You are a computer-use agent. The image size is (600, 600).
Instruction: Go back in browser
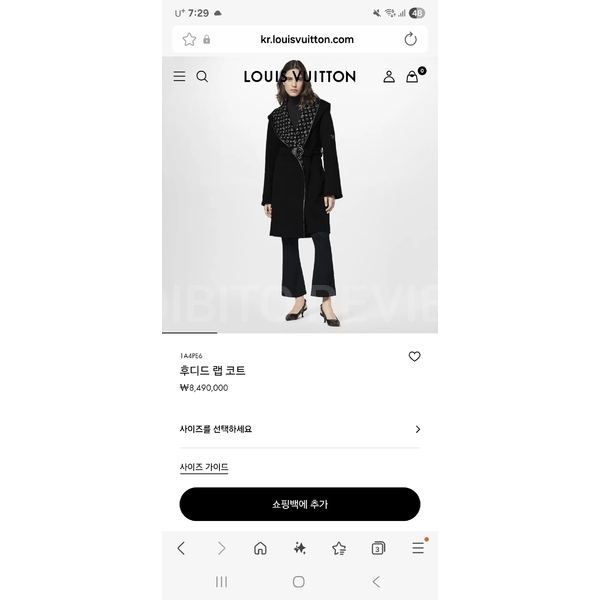[x=181, y=548]
